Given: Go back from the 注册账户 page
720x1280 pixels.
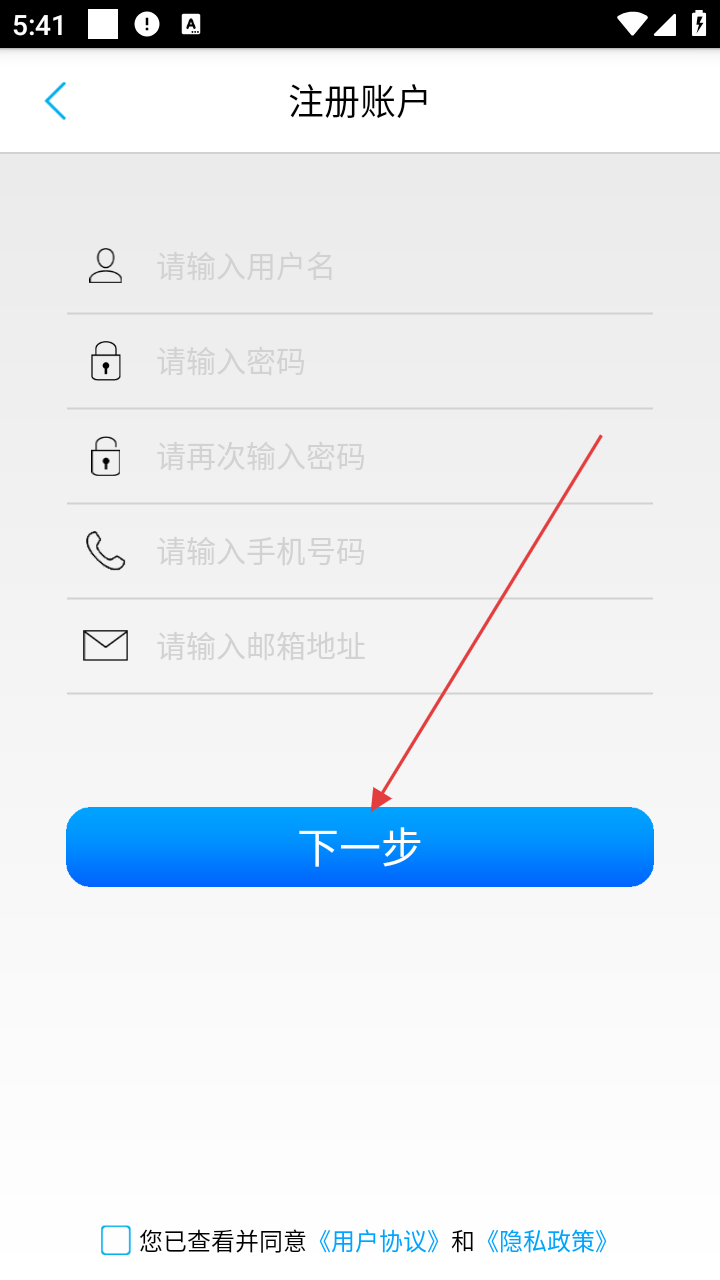Looking at the screenshot, I should (x=55, y=101).
